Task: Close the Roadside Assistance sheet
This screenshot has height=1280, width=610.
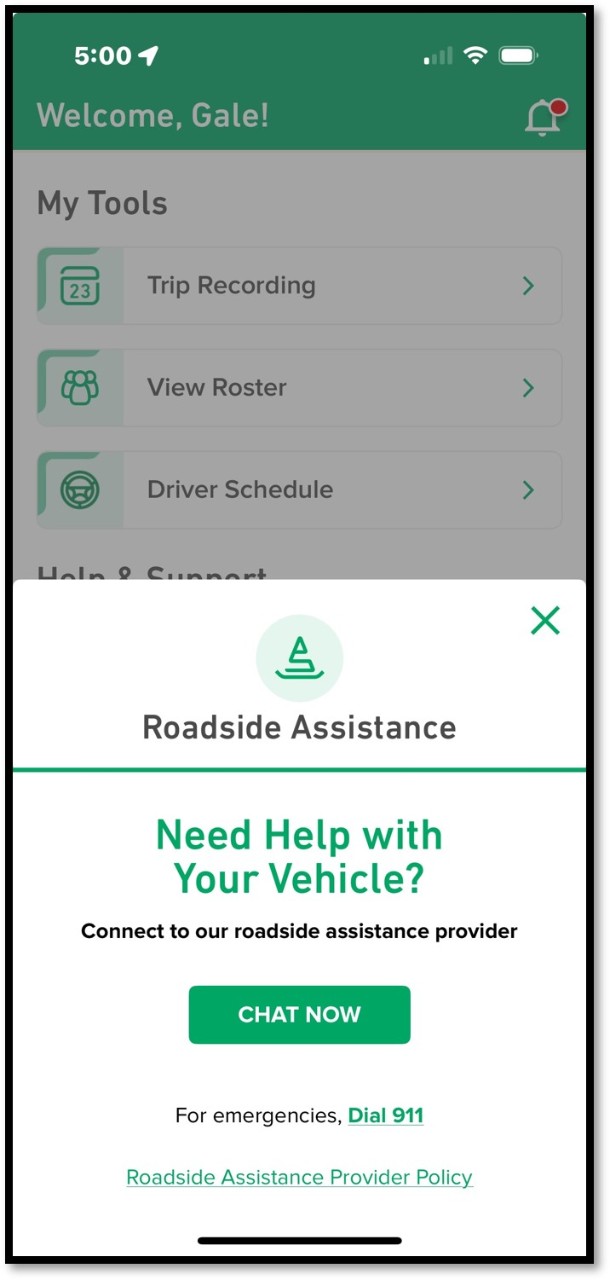Action: point(545,621)
